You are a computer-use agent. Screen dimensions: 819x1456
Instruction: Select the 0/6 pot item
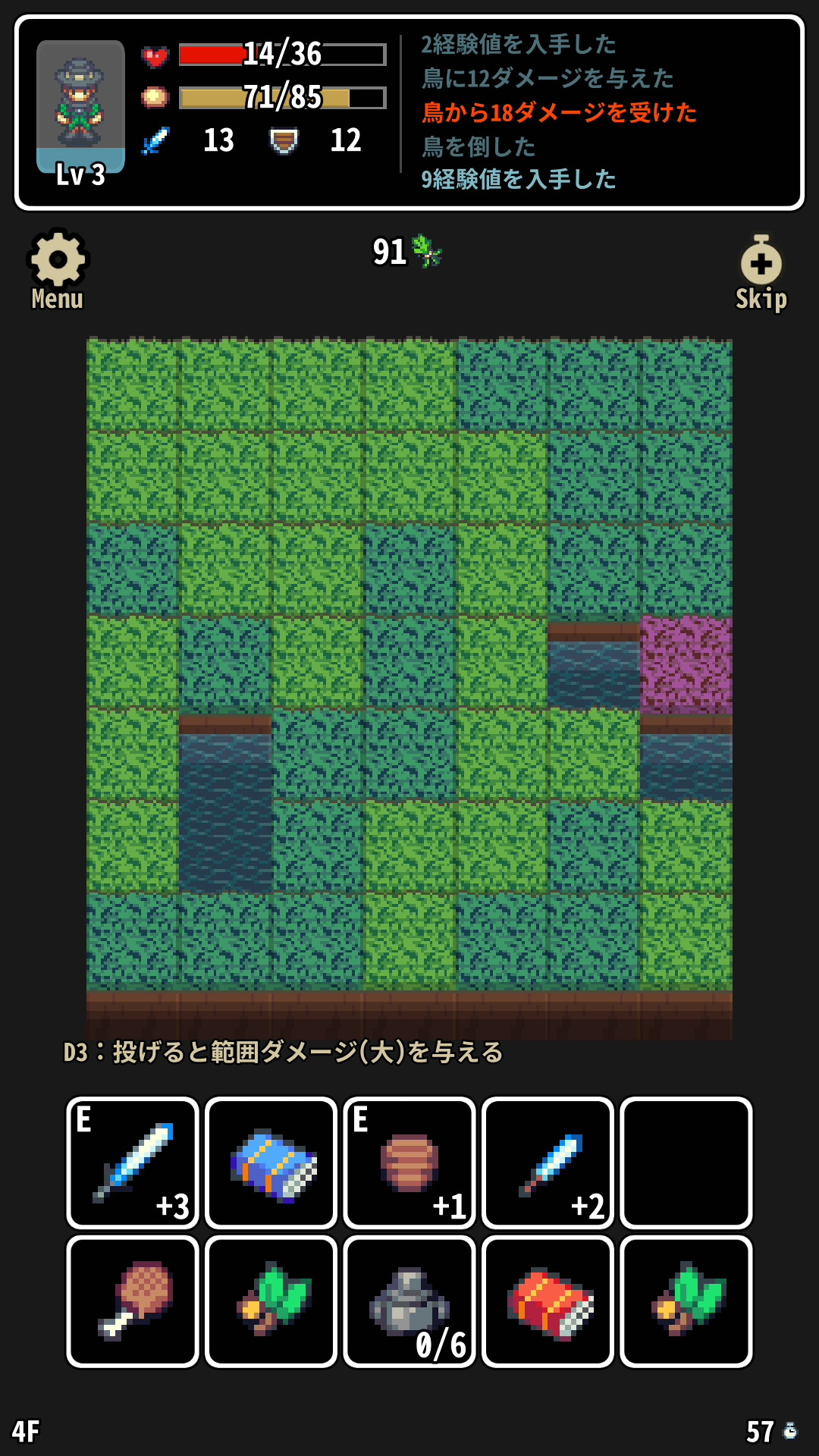(x=409, y=1301)
